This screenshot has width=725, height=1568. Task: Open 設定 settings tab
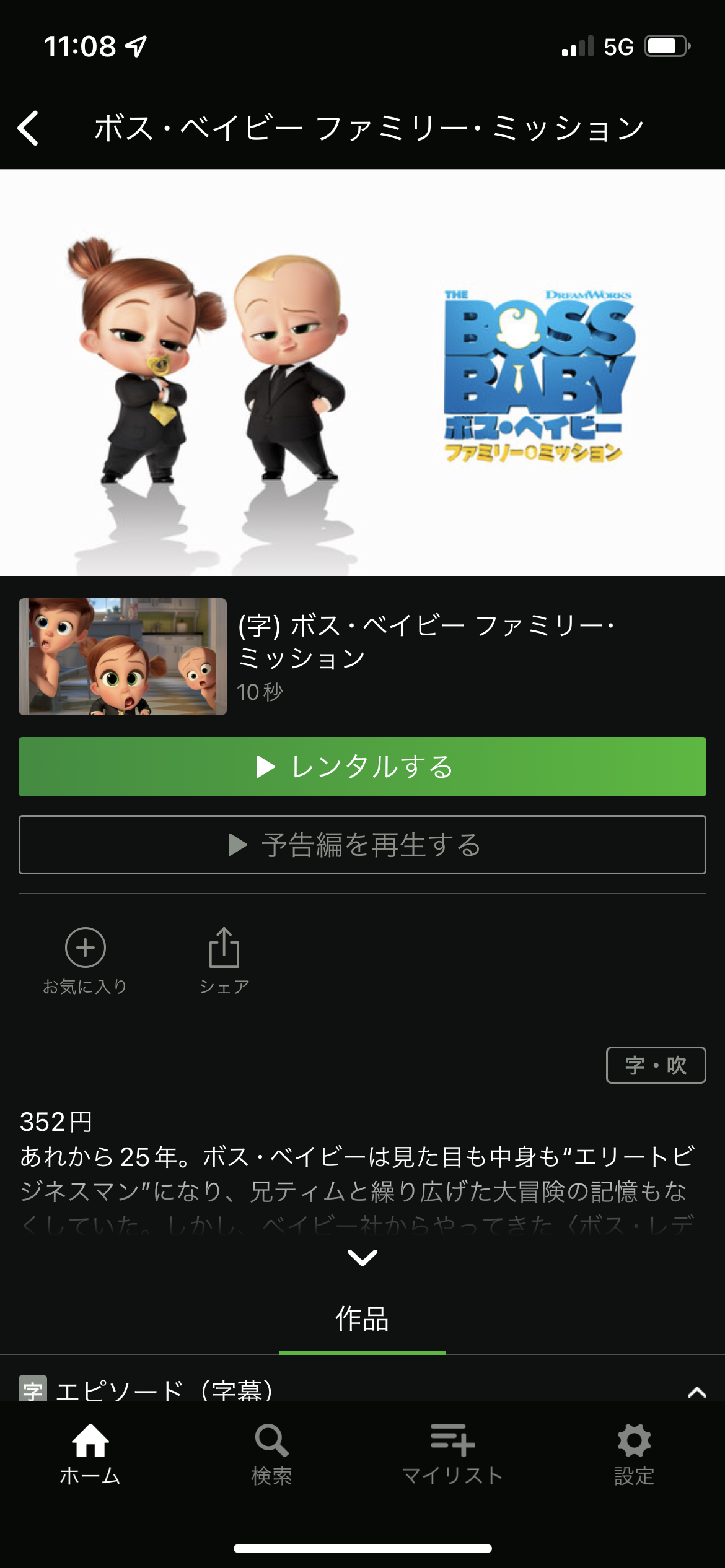pyautogui.click(x=634, y=1455)
